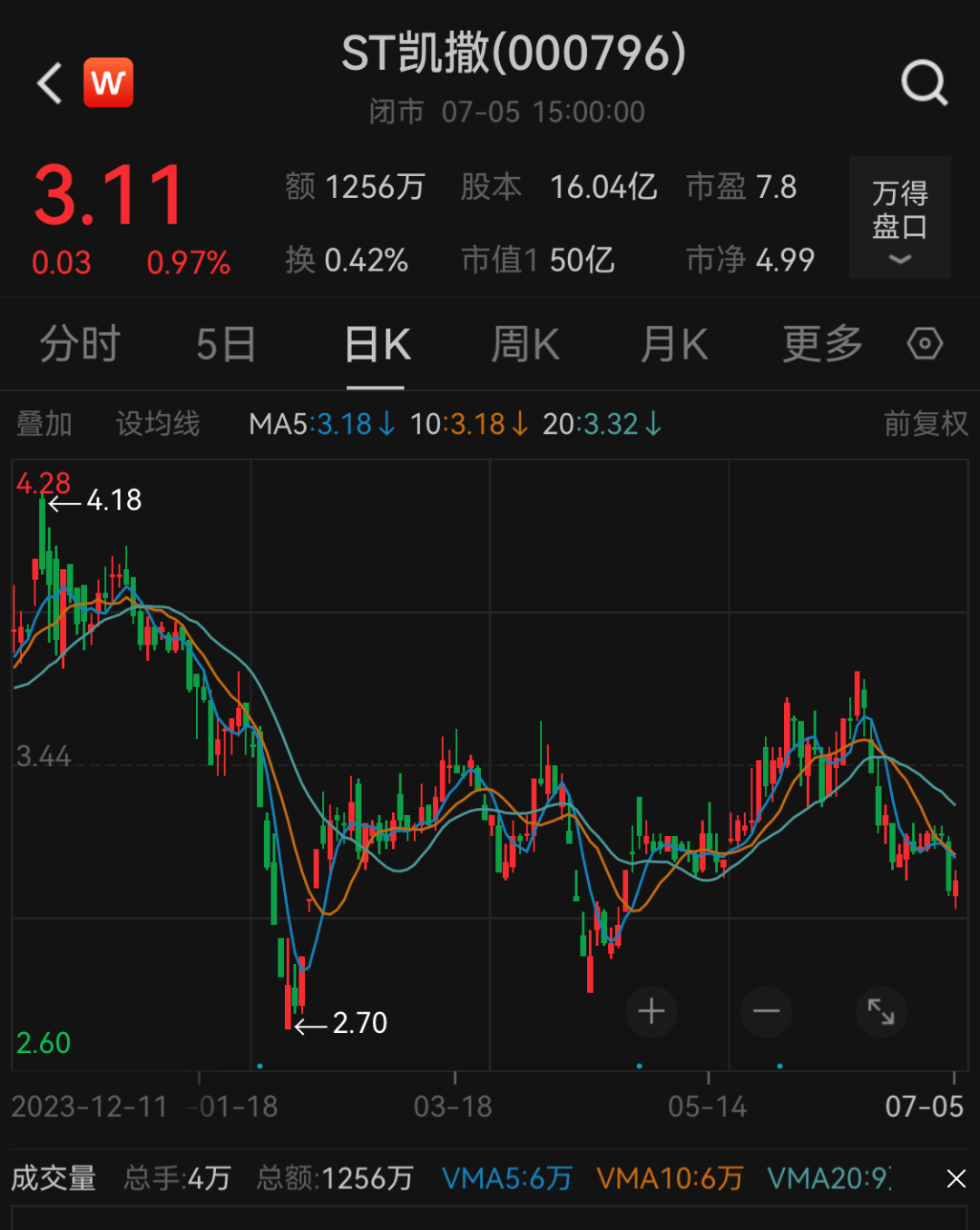Tap 叠加 to overlay another stock
Screen dimensions: 980x1230
pos(44,424)
